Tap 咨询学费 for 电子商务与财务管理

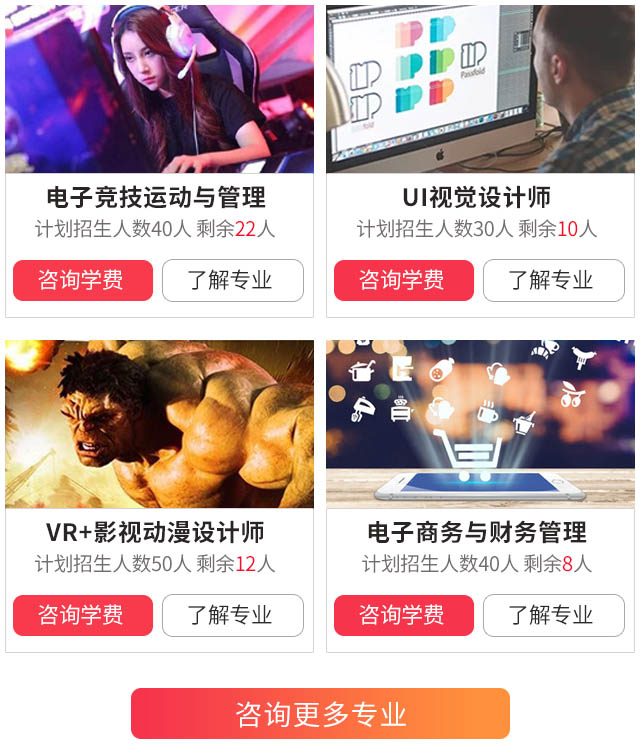point(403,615)
